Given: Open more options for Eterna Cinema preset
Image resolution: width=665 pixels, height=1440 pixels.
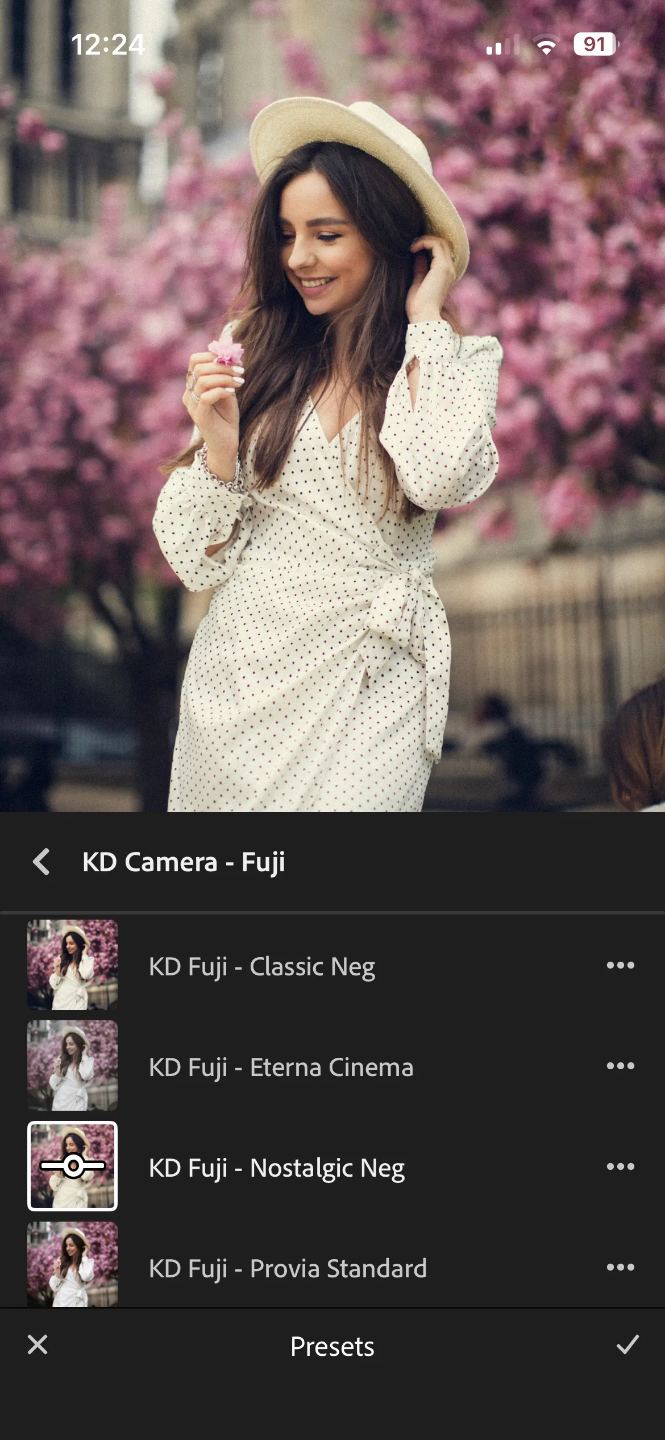Looking at the screenshot, I should tap(620, 1066).
